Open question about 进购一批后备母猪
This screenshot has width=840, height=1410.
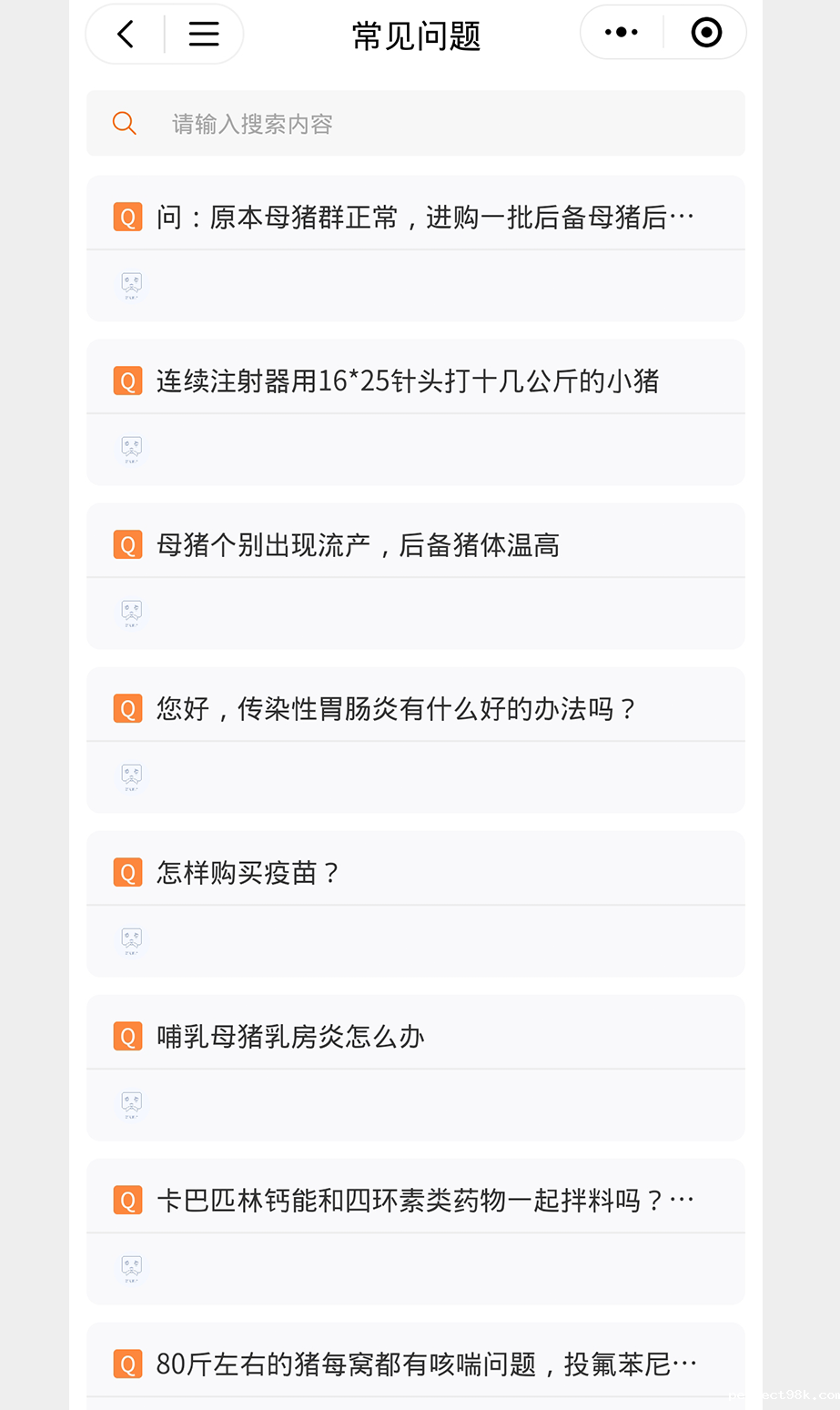(425, 218)
